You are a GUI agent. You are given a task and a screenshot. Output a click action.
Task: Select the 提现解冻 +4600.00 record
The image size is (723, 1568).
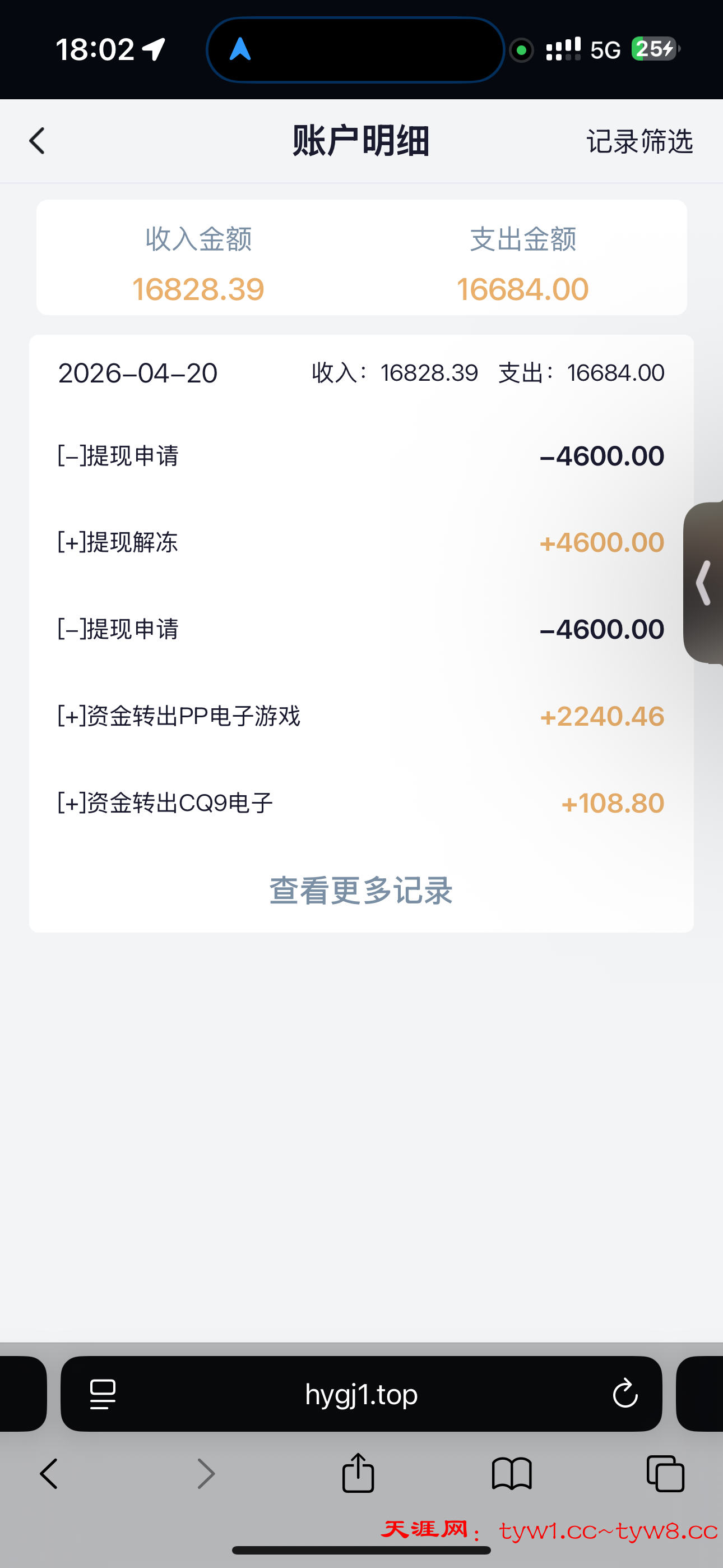(x=360, y=542)
